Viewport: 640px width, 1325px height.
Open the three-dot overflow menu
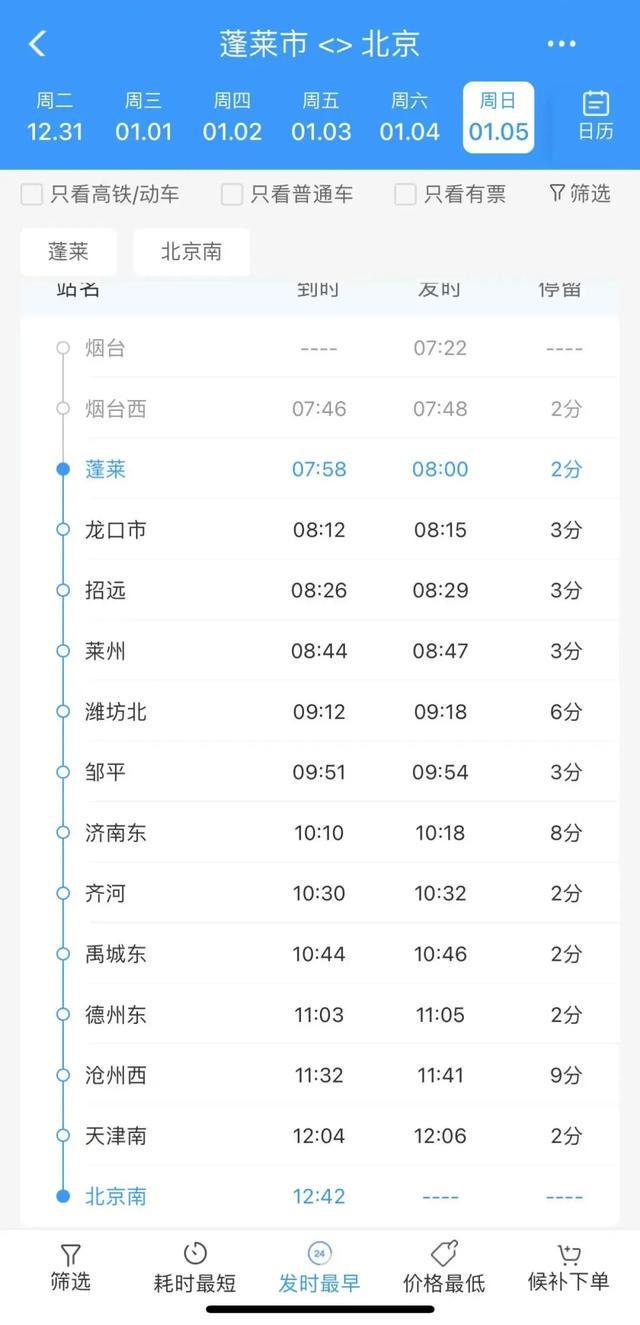[562, 44]
